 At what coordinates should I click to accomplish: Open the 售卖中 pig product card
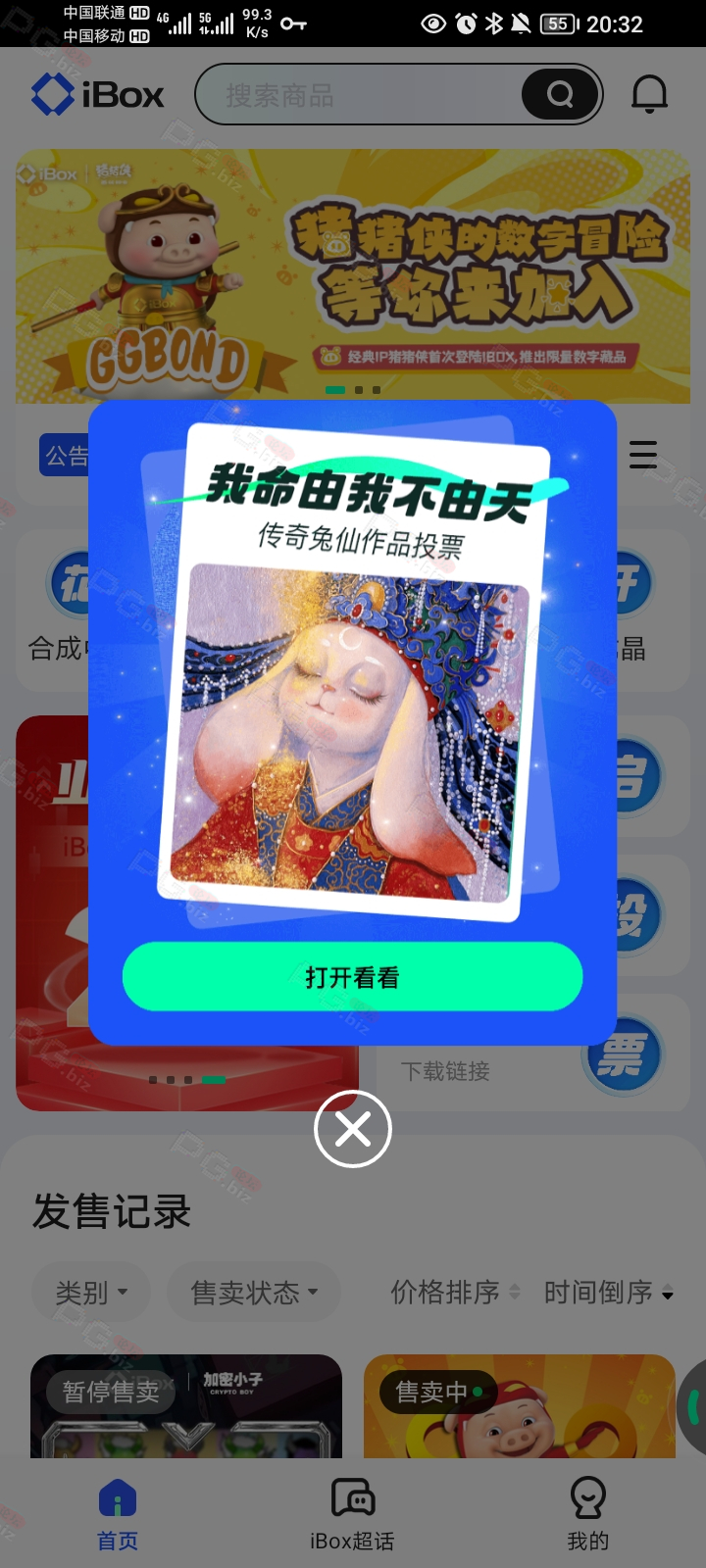[x=520, y=1406]
